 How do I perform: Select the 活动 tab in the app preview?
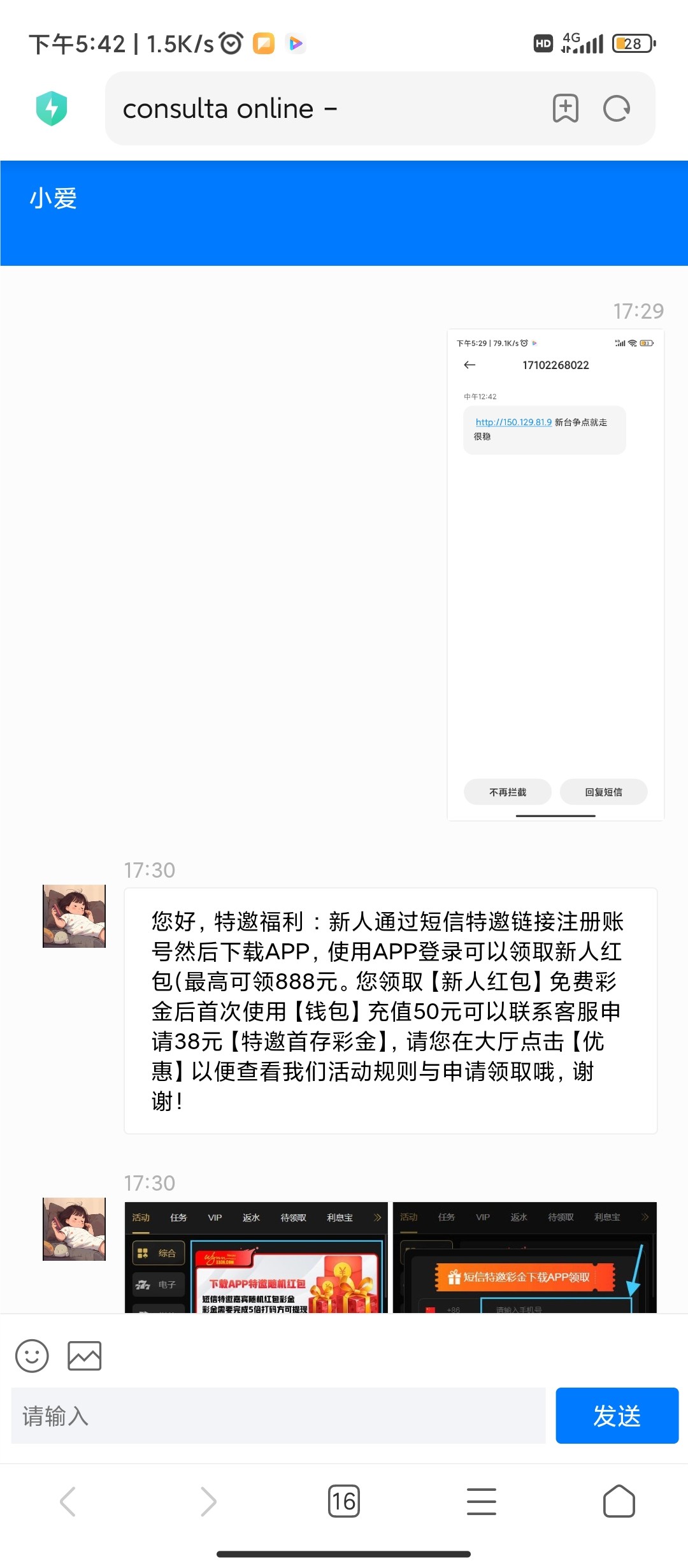[140, 1216]
